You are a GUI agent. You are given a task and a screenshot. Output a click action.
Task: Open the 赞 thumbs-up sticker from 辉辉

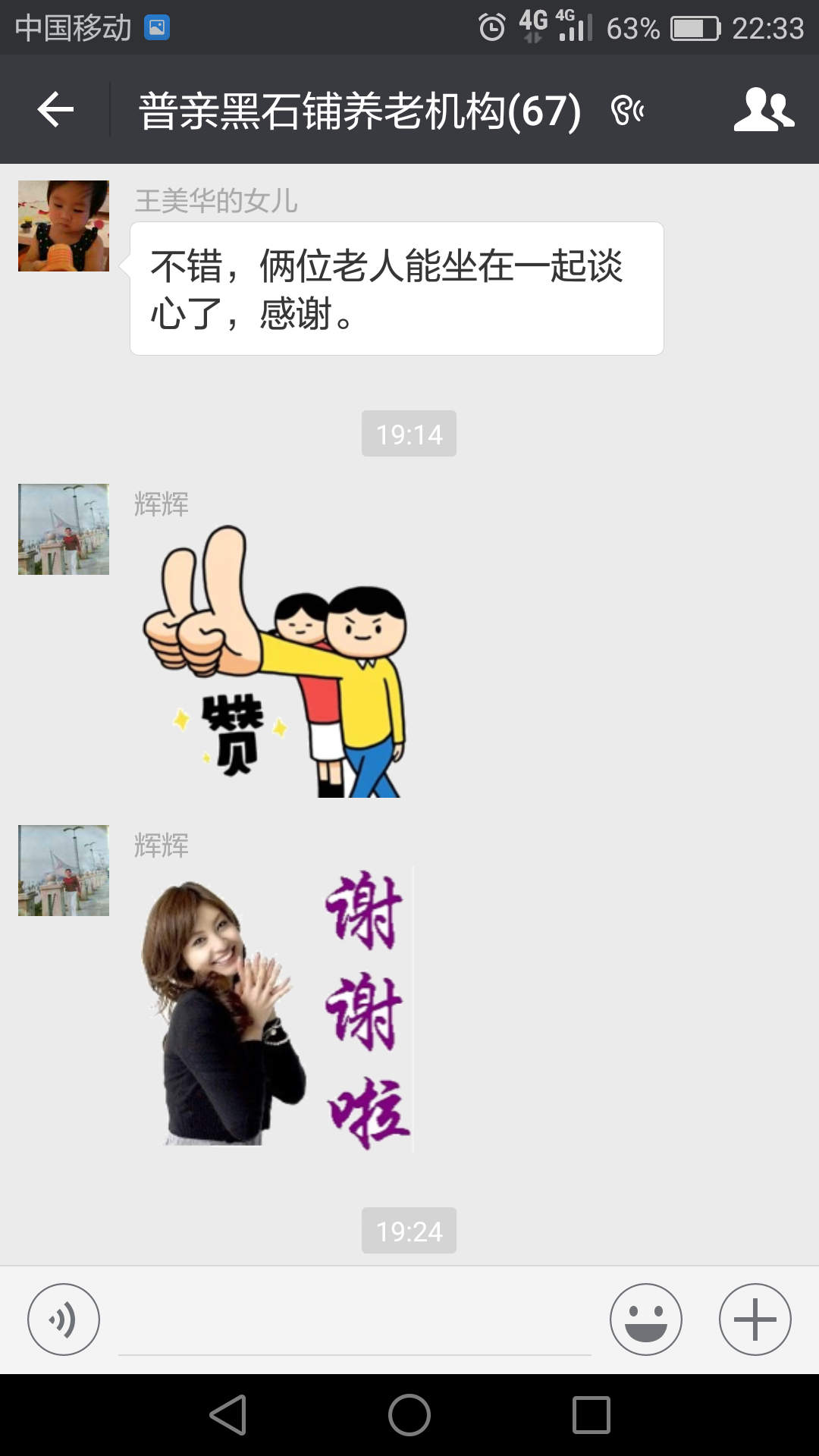275,660
